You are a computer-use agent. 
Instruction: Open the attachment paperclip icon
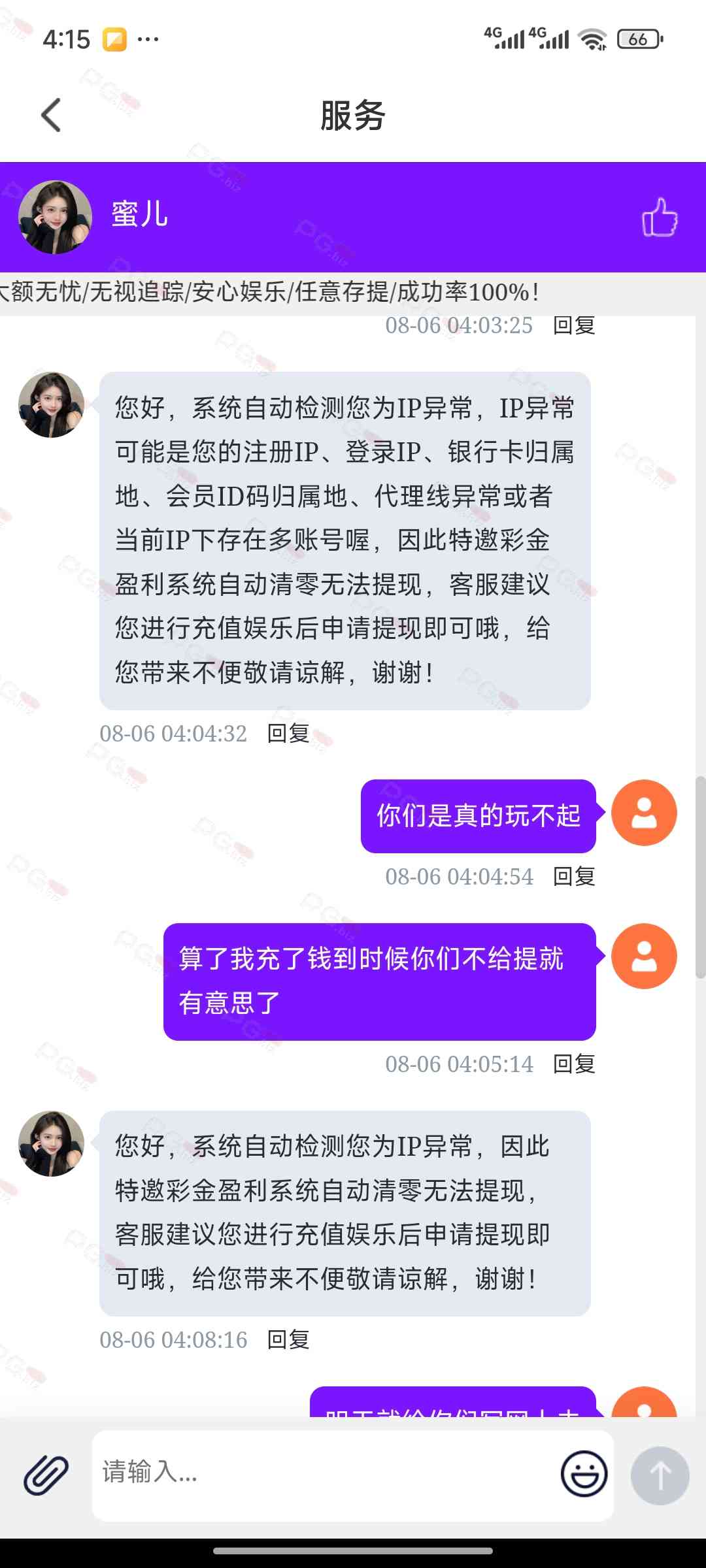(46, 1475)
